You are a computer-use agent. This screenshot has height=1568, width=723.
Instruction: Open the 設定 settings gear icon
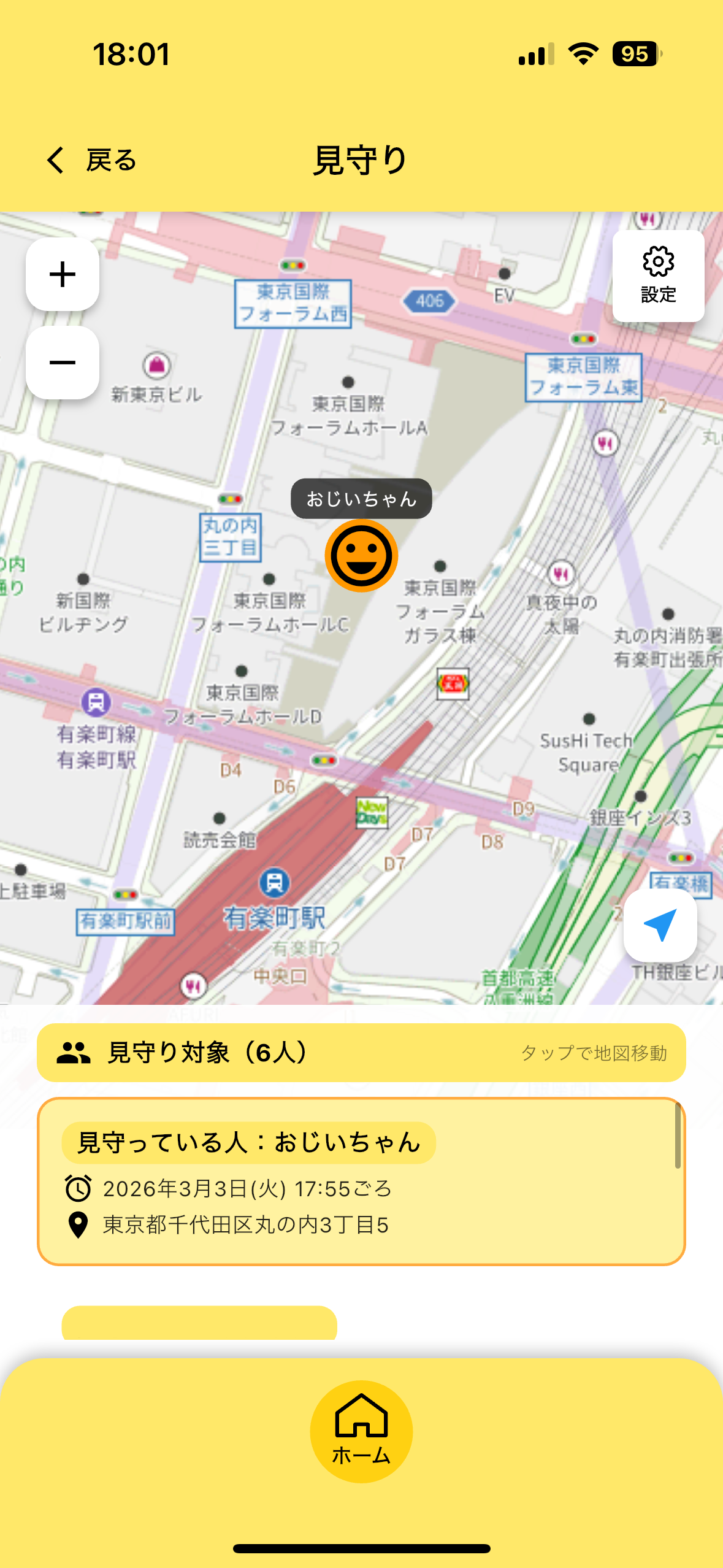[x=657, y=263]
